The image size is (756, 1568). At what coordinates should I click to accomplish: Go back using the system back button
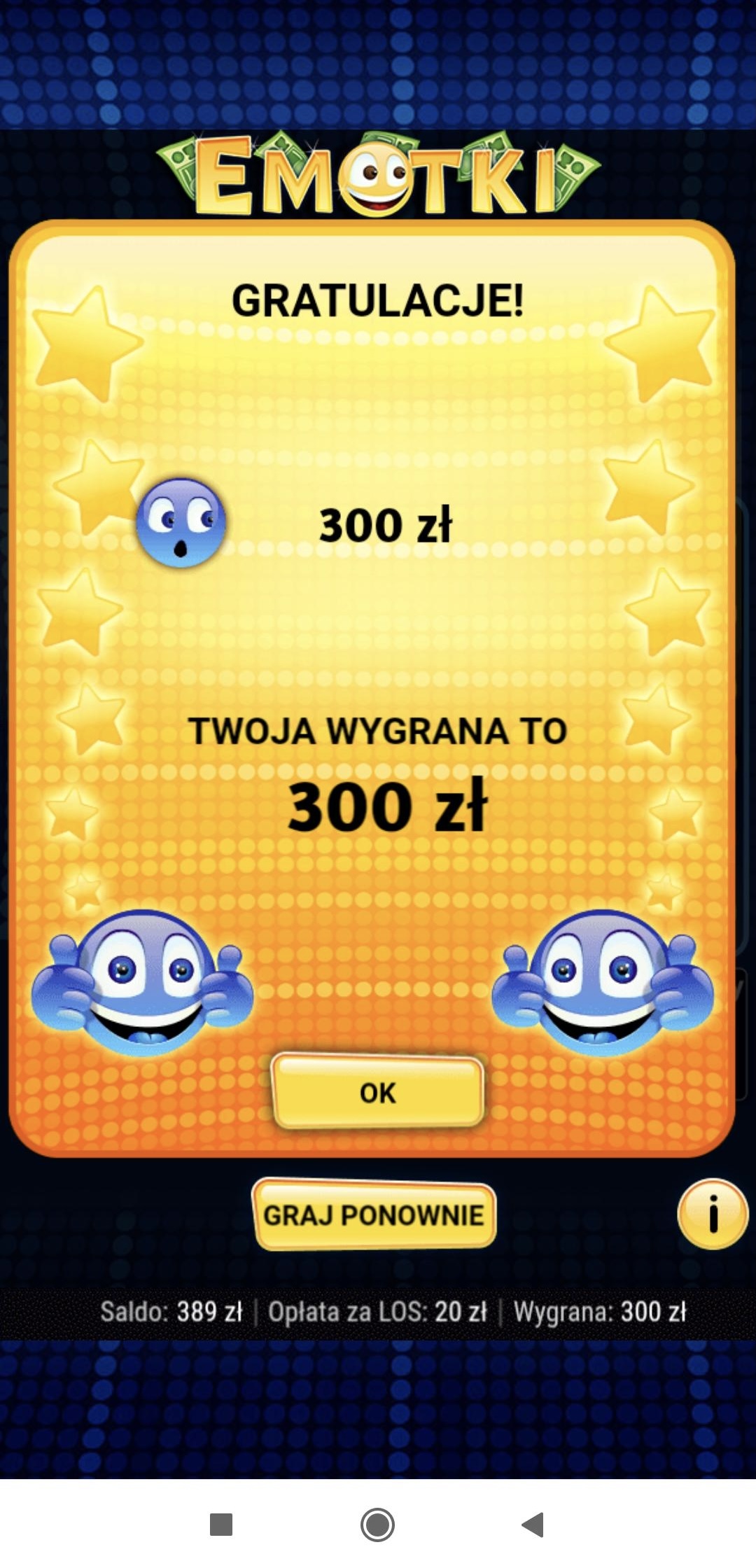(533, 1524)
